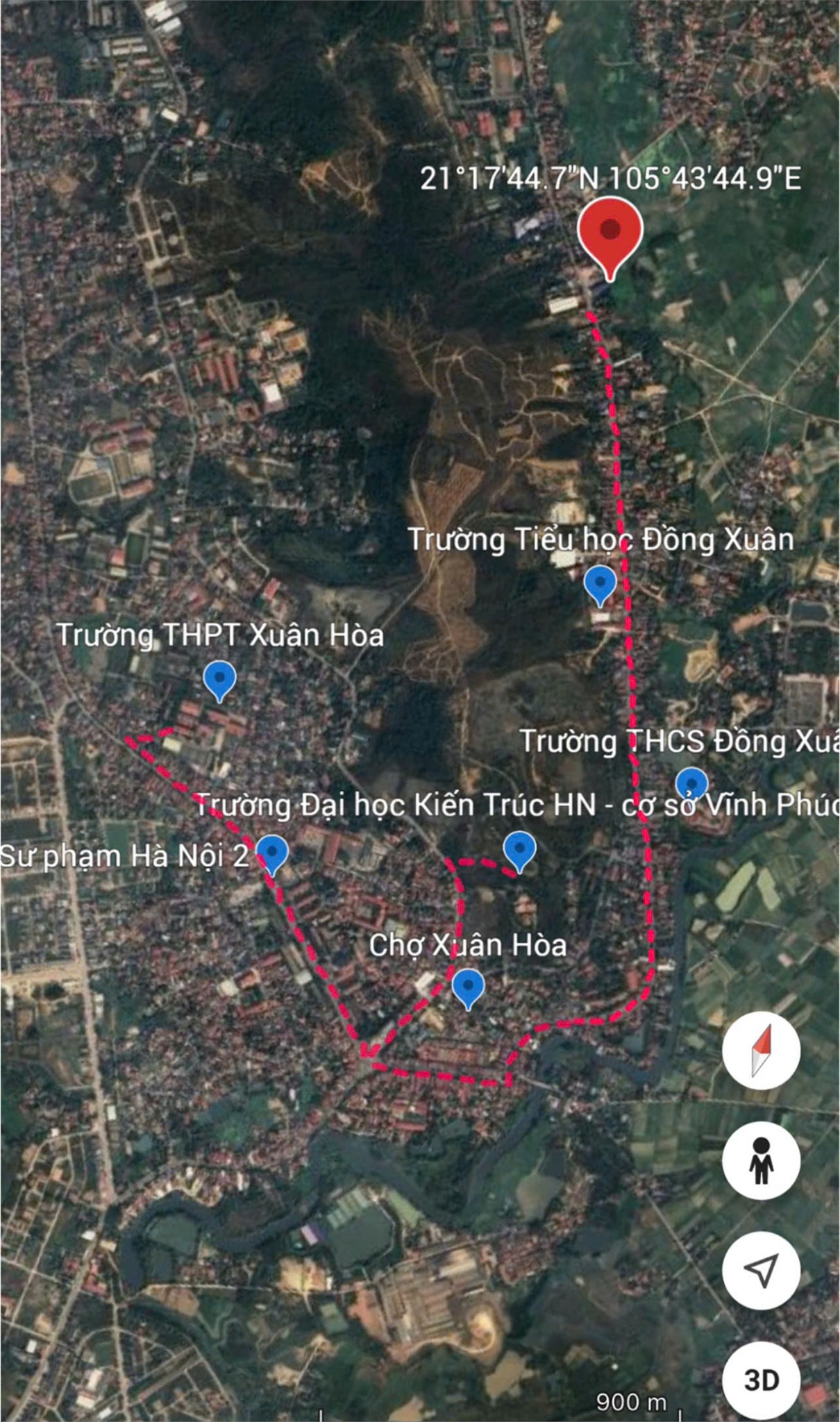Image resolution: width=840 pixels, height=1422 pixels.
Task: Fly to my current location
Action: 761,1270
